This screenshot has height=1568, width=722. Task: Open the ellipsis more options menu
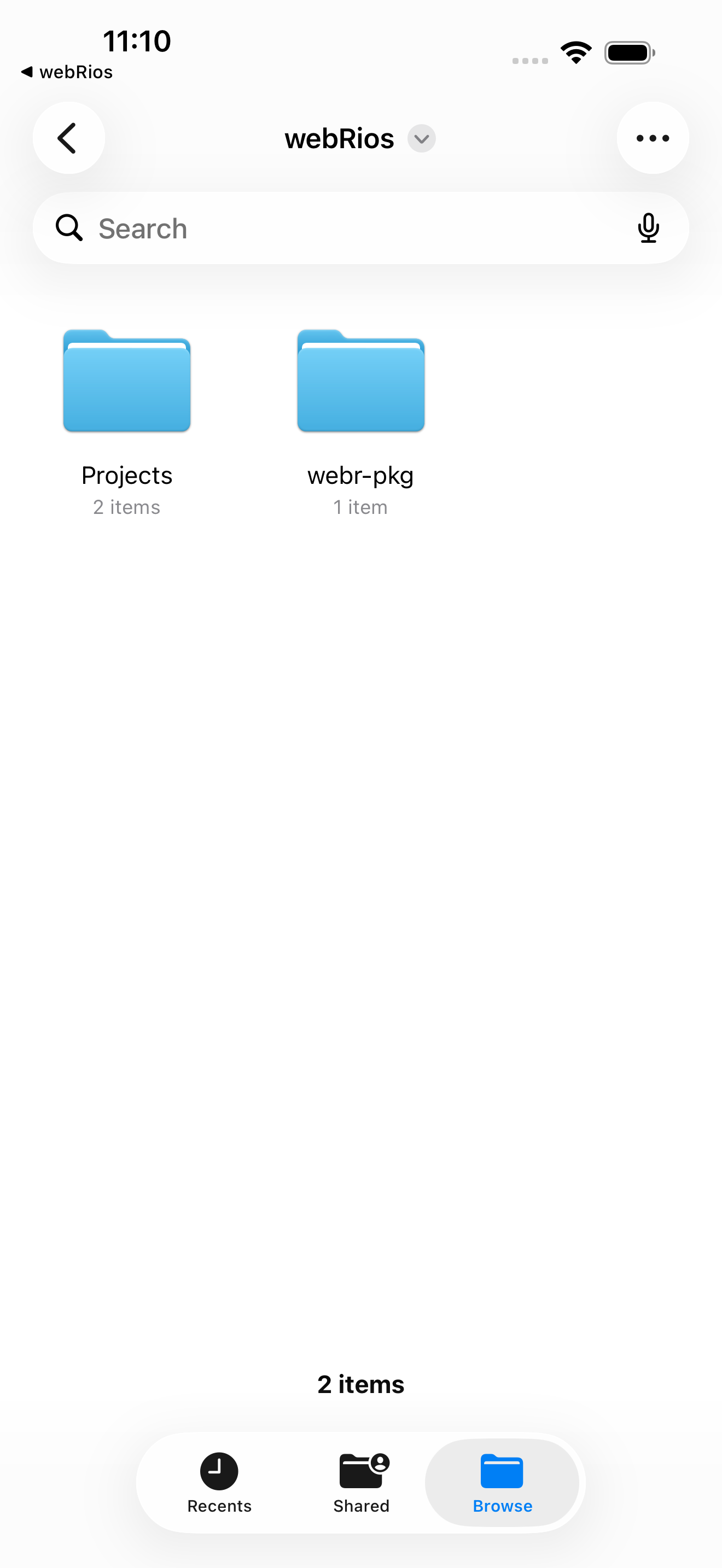coord(653,138)
